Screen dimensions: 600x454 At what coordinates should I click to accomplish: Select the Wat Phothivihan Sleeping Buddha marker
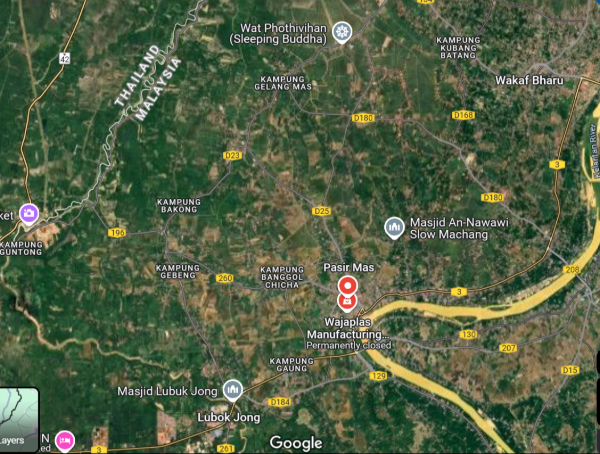coord(343,32)
